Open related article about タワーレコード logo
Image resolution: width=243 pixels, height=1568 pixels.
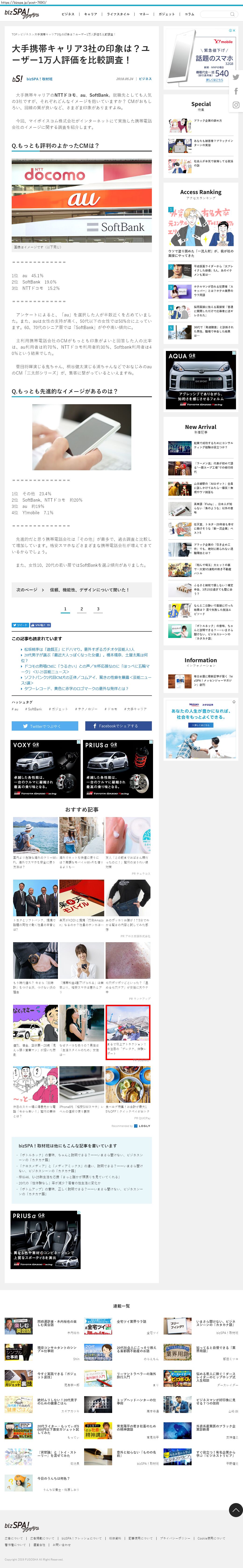[76, 688]
